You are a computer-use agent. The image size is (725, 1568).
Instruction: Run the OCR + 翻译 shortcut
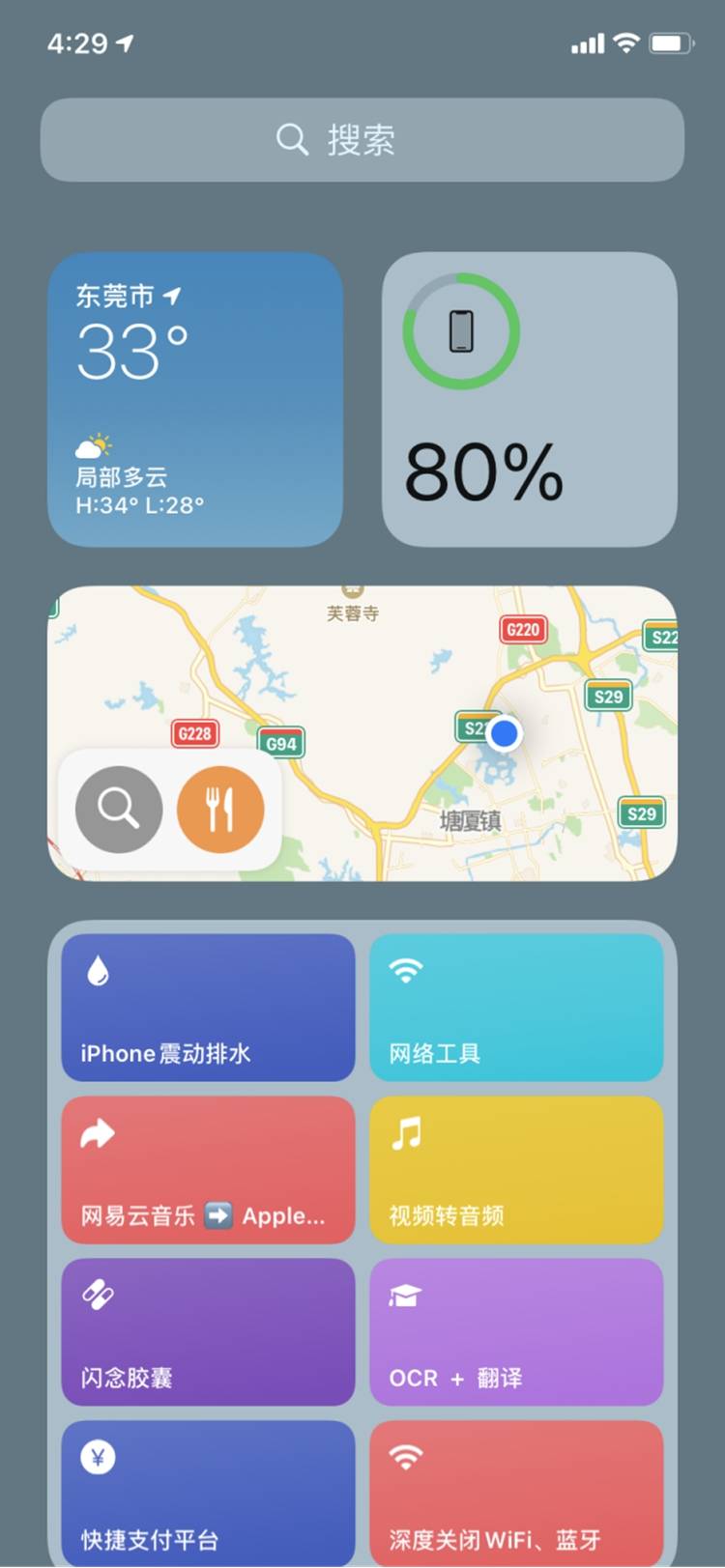pyautogui.click(x=516, y=1331)
